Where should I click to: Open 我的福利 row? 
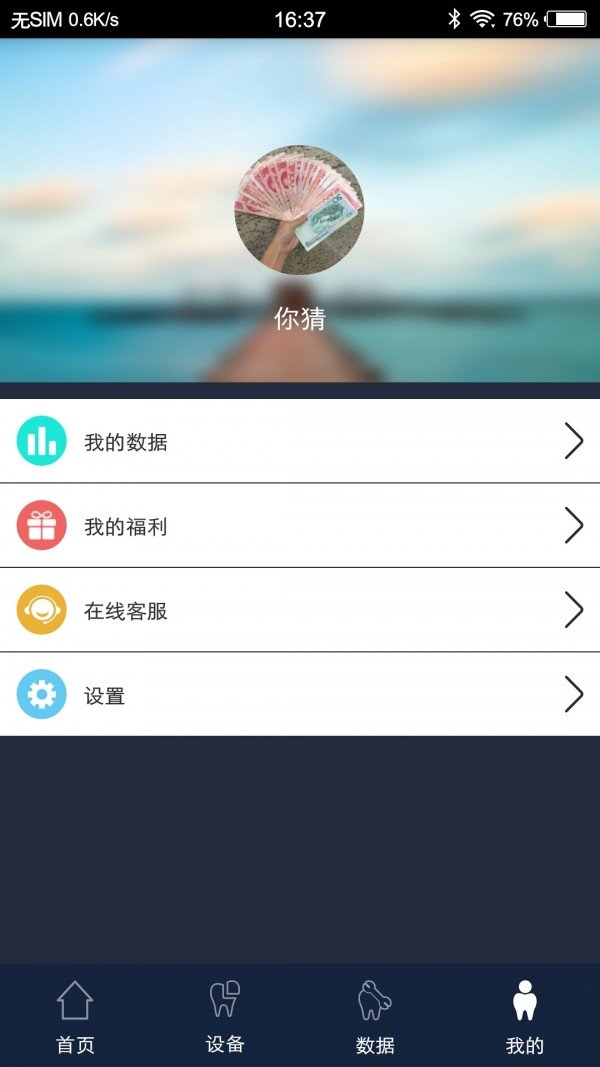300,526
